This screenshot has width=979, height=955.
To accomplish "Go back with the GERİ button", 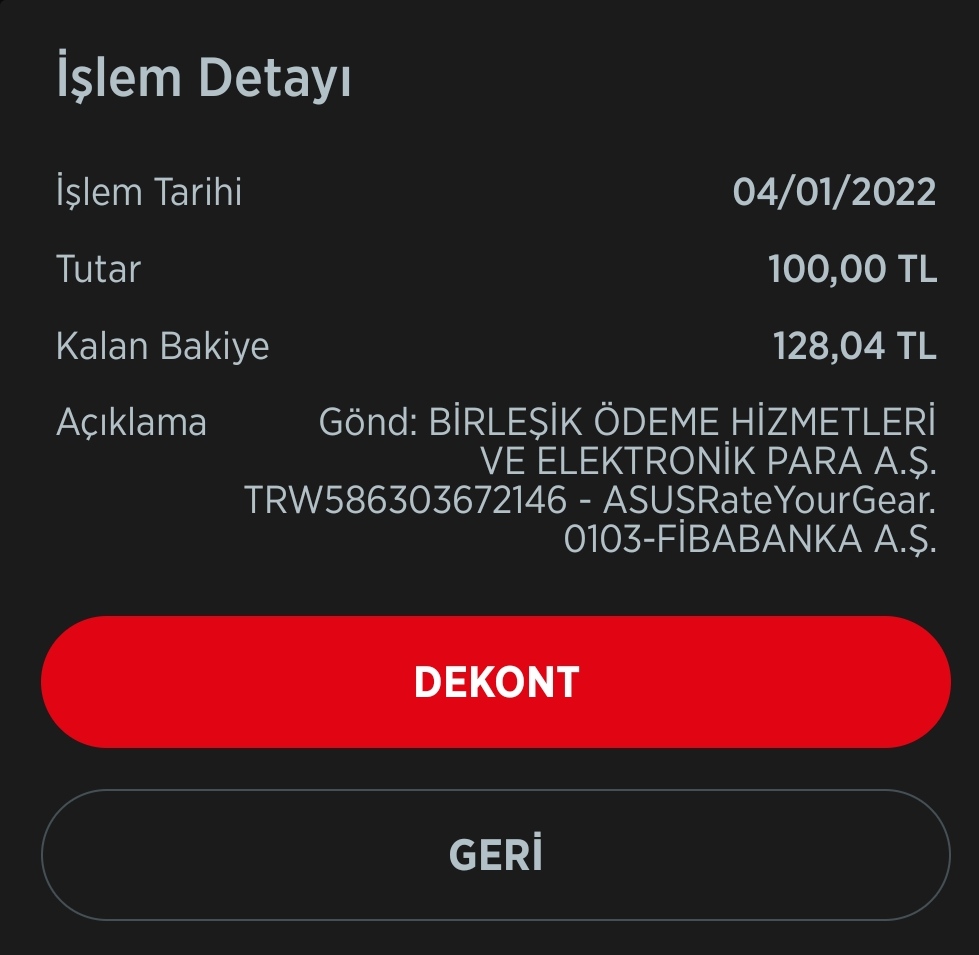I will point(495,855).
